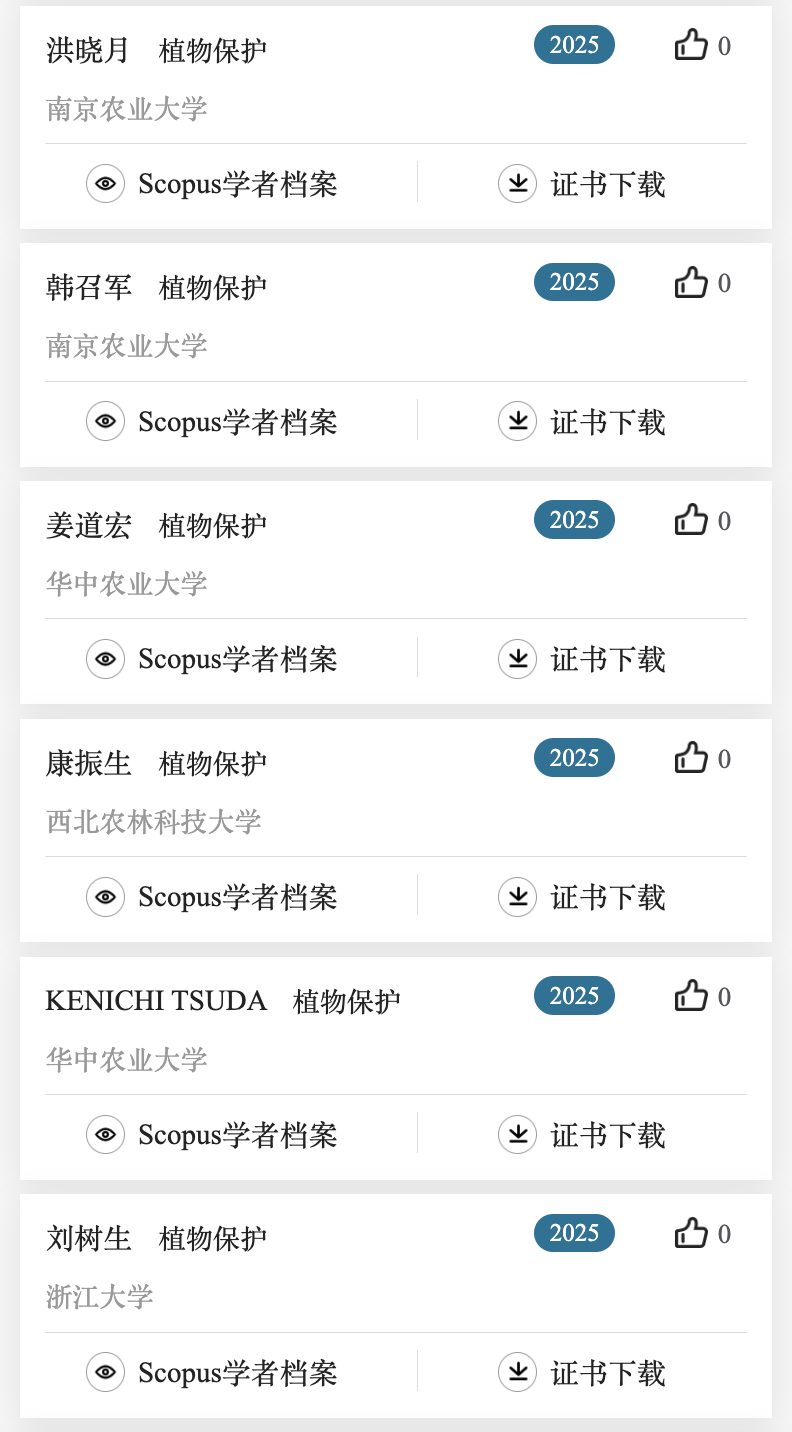The width and height of the screenshot is (792, 1432).
Task: Open Scopus学者档案 for 洪晓月
Action: pos(212,184)
